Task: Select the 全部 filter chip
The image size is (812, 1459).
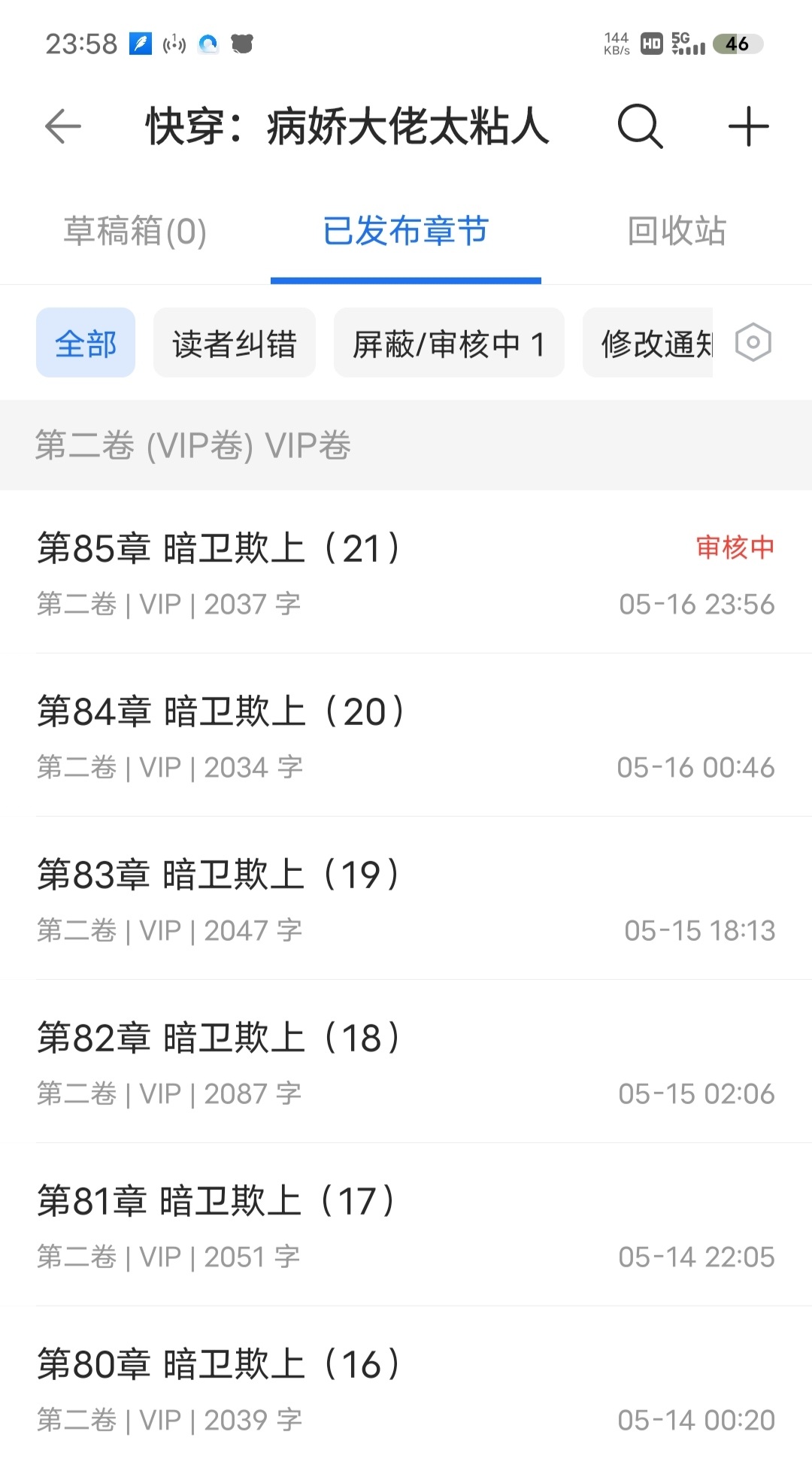Action: pyautogui.click(x=86, y=343)
